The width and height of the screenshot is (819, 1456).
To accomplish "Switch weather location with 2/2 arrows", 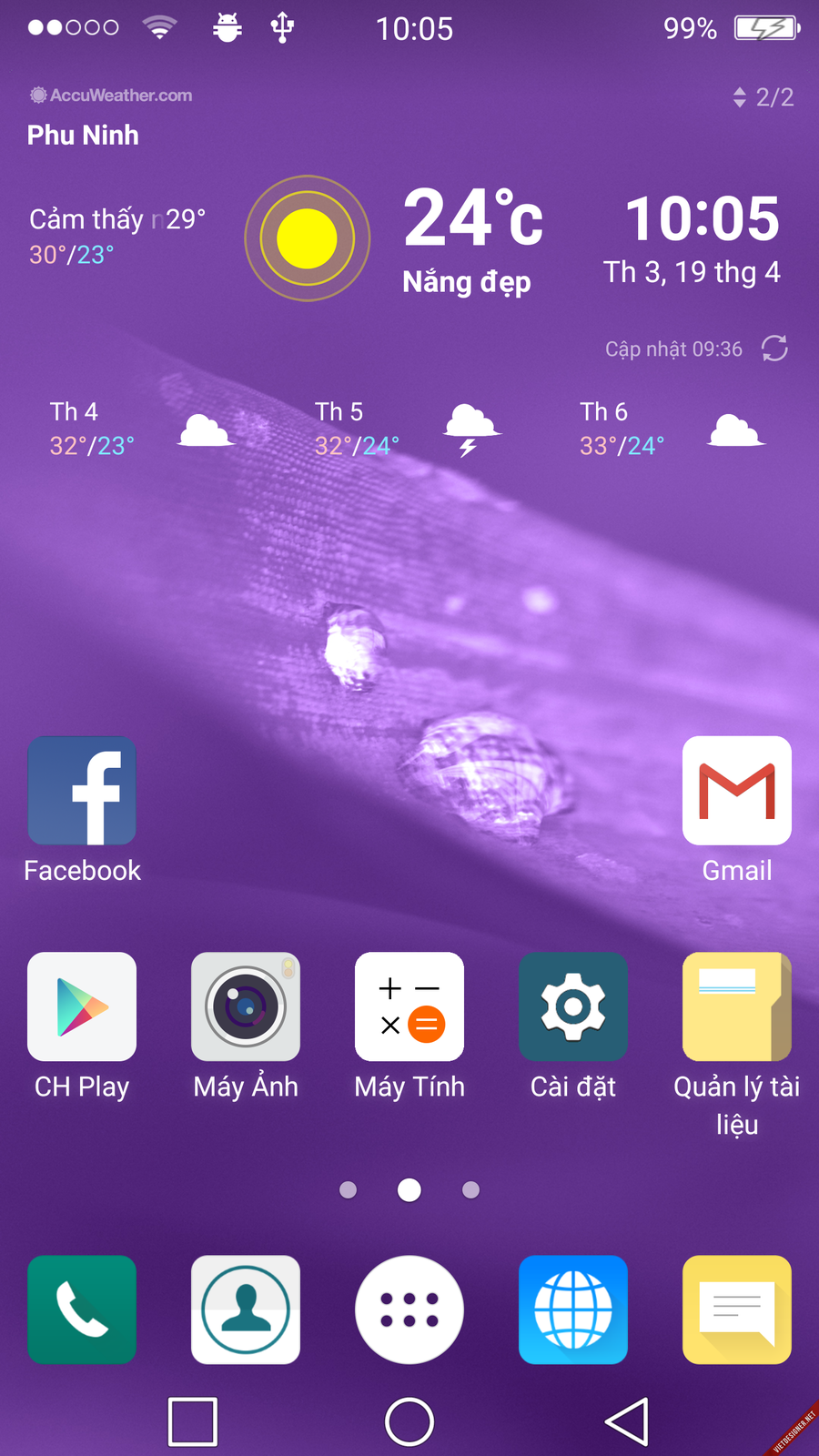I will click(x=763, y=97).
